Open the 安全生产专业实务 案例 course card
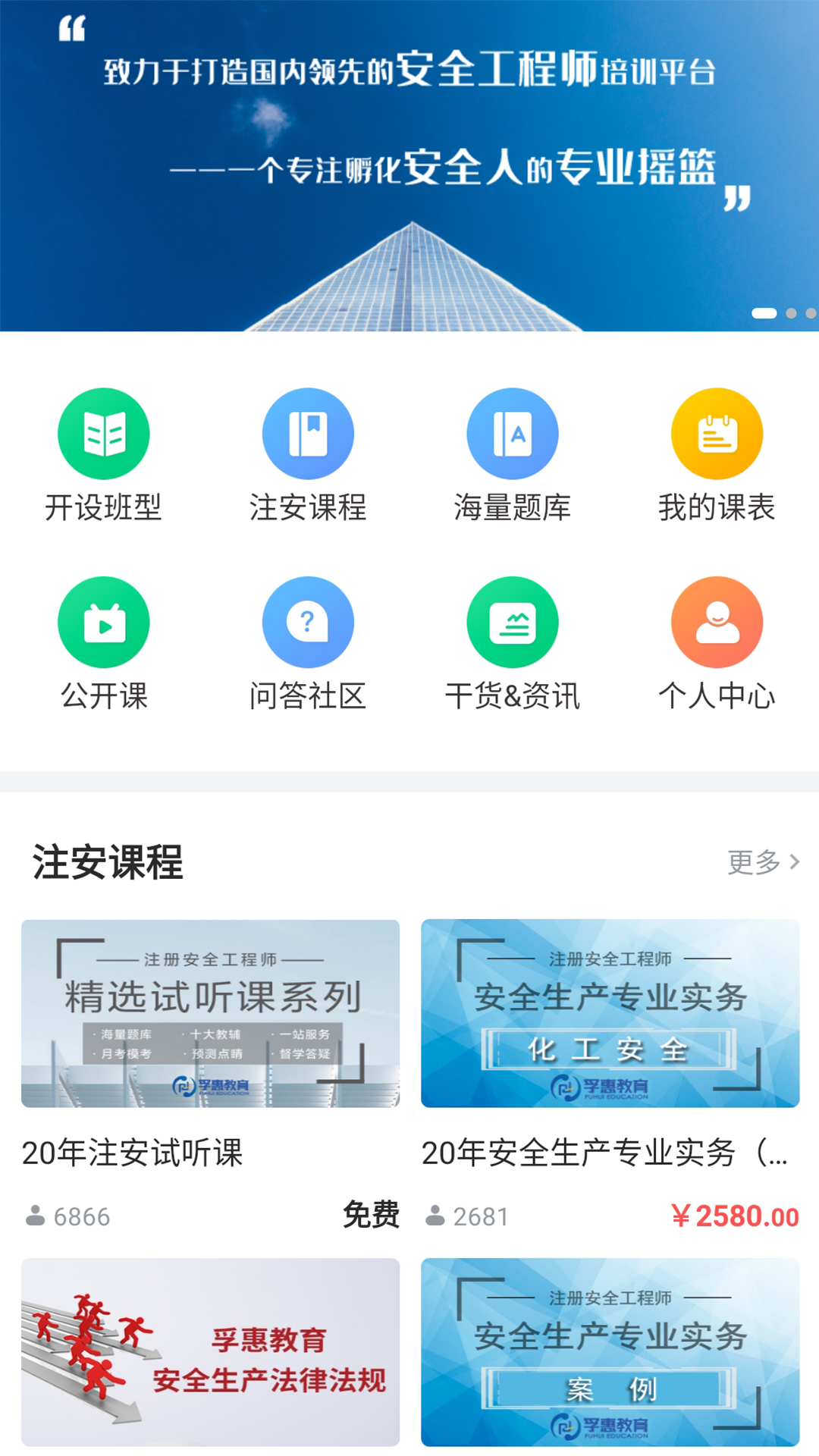Image resolution: width=819 pixels, height=1456 pixels. [x=610, y=1352]
